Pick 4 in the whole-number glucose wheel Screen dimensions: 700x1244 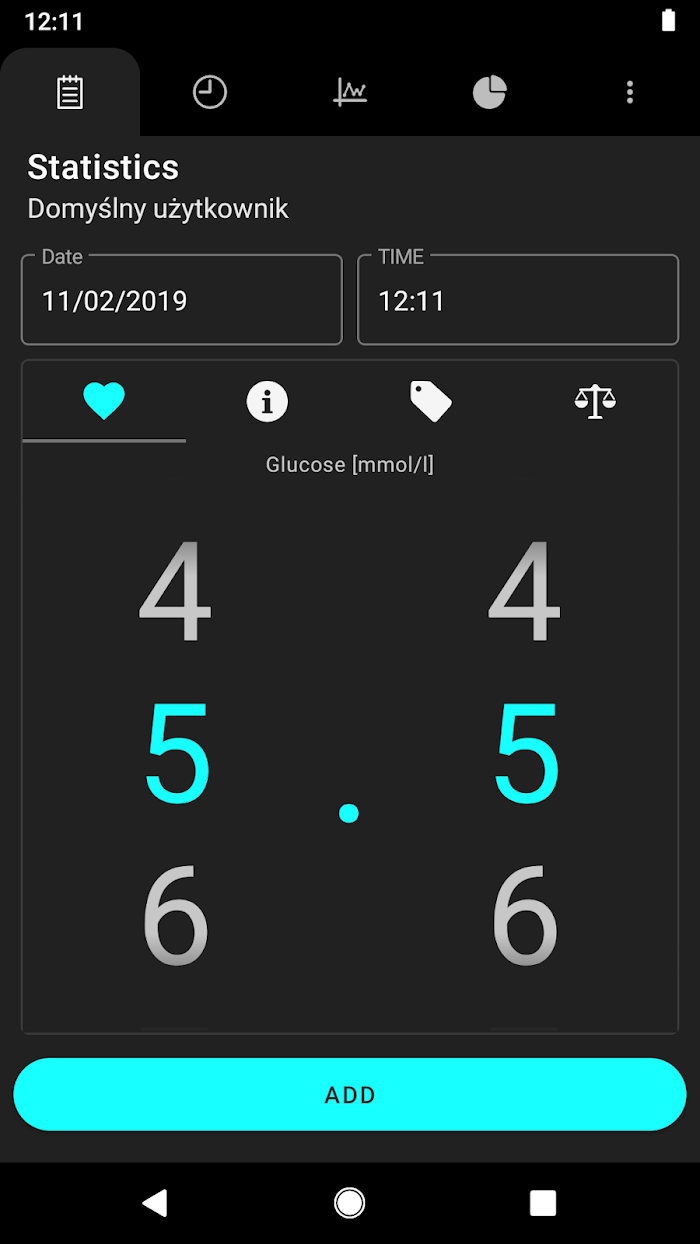coord(176,593)
